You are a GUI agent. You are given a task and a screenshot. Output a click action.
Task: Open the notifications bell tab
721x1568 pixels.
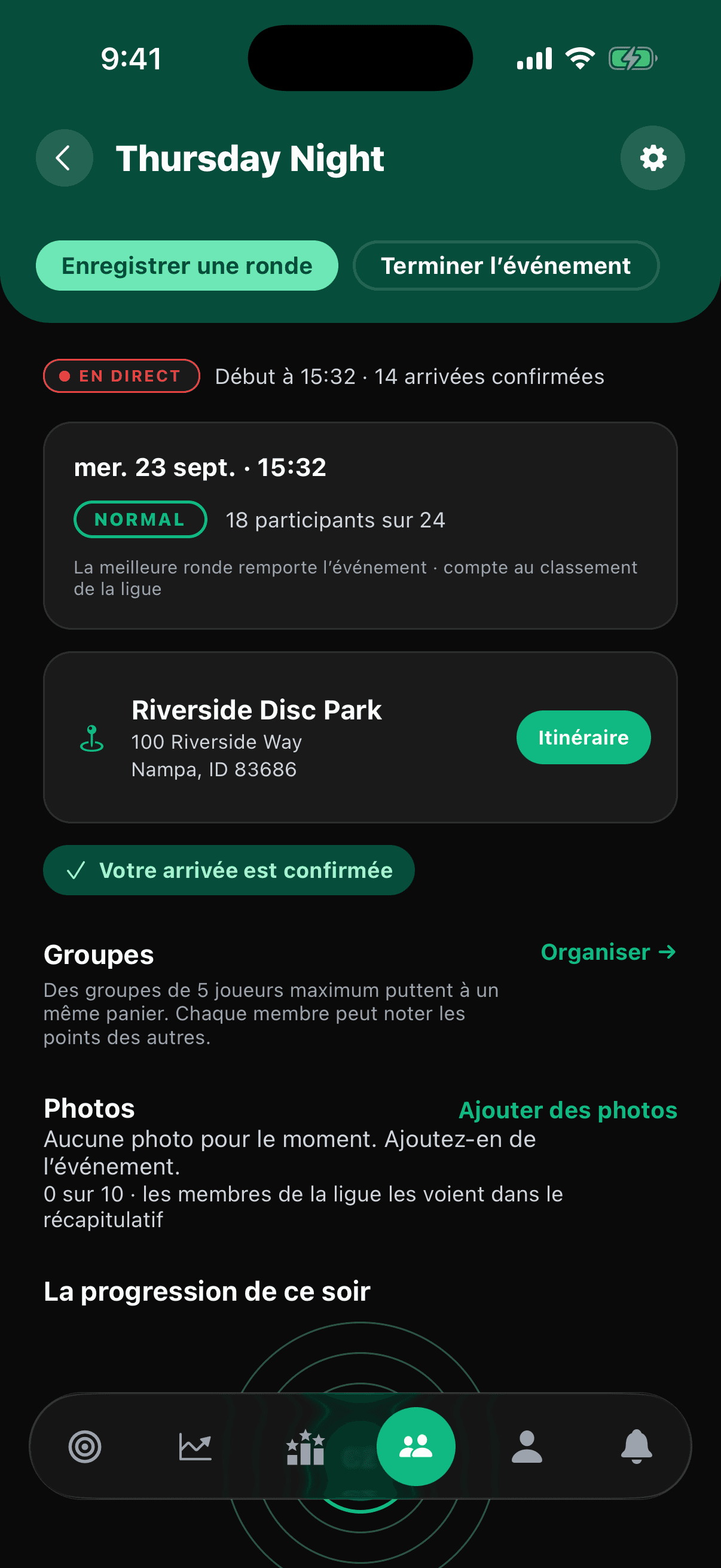point(637,1446)
